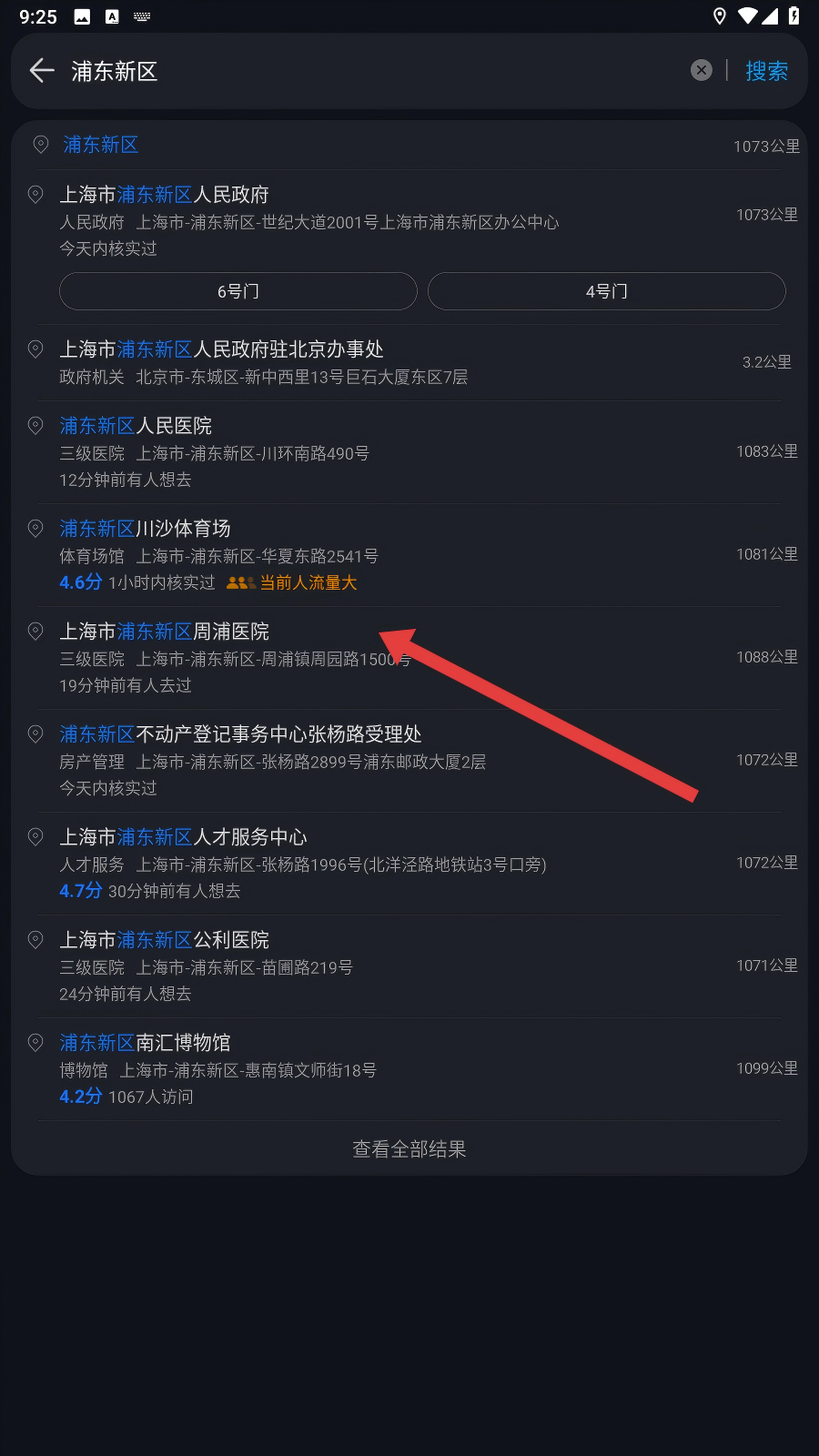Open 不动产登记事务中心张杨路受理处 result
819x1456 pixels.
tap(273, 760)
